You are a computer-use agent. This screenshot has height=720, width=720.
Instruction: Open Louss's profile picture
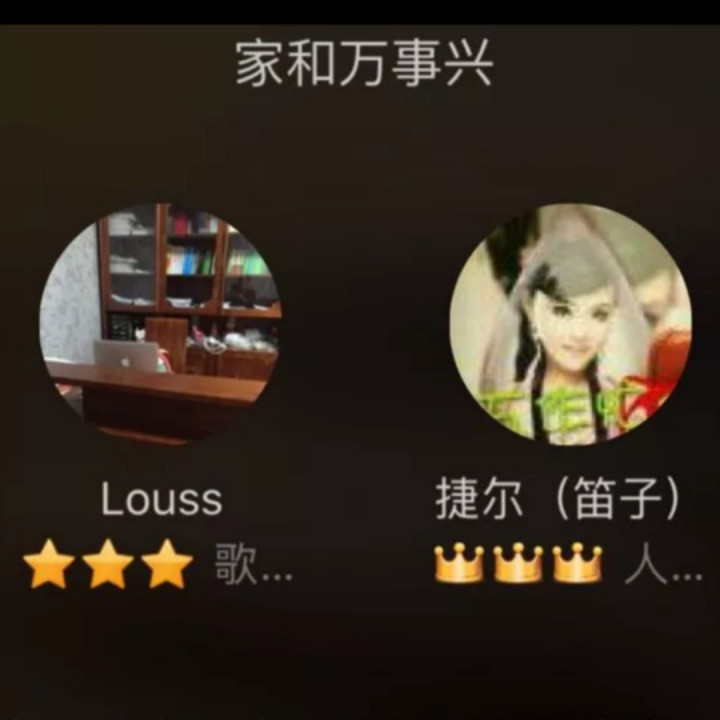[x=160, y=323]
